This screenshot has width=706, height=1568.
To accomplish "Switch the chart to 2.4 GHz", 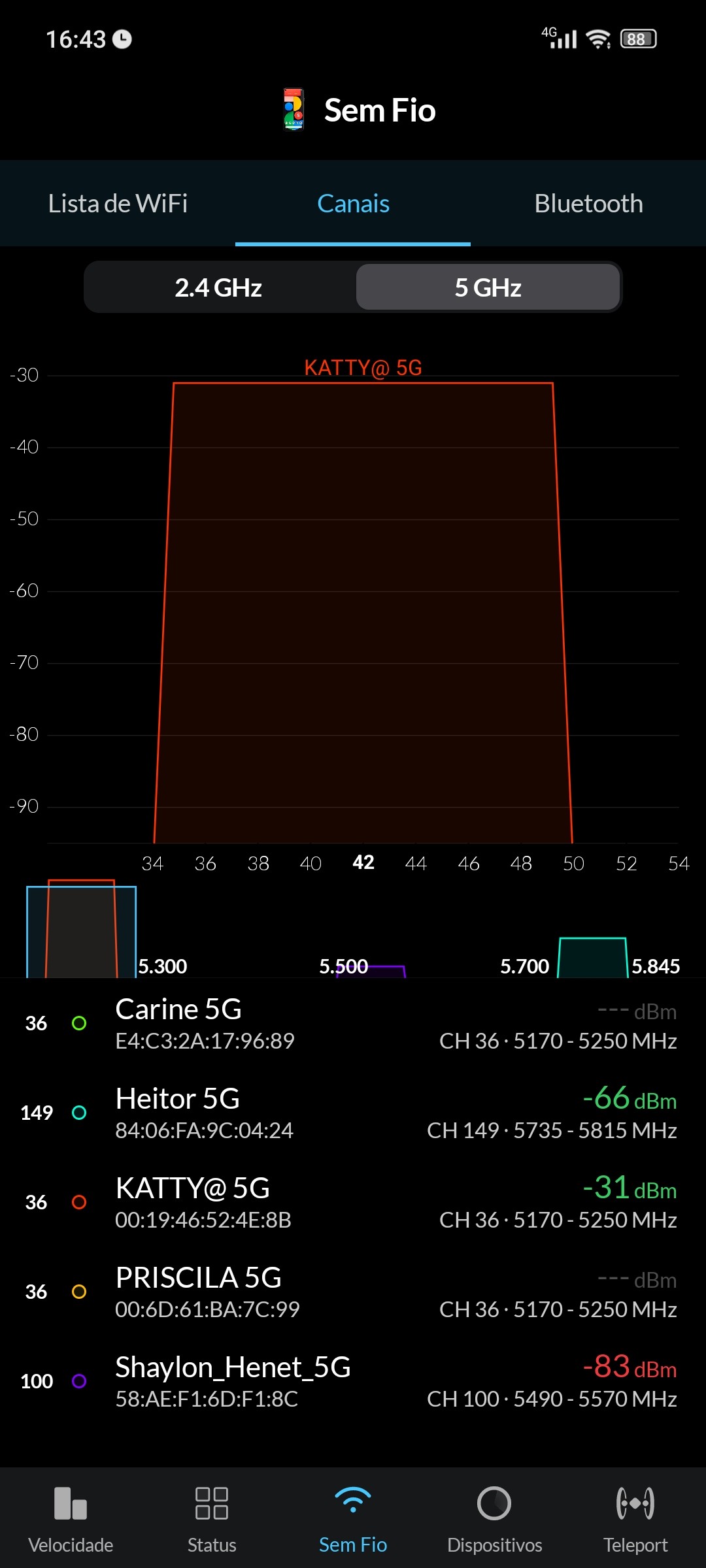I will click(x=218, y=288).
